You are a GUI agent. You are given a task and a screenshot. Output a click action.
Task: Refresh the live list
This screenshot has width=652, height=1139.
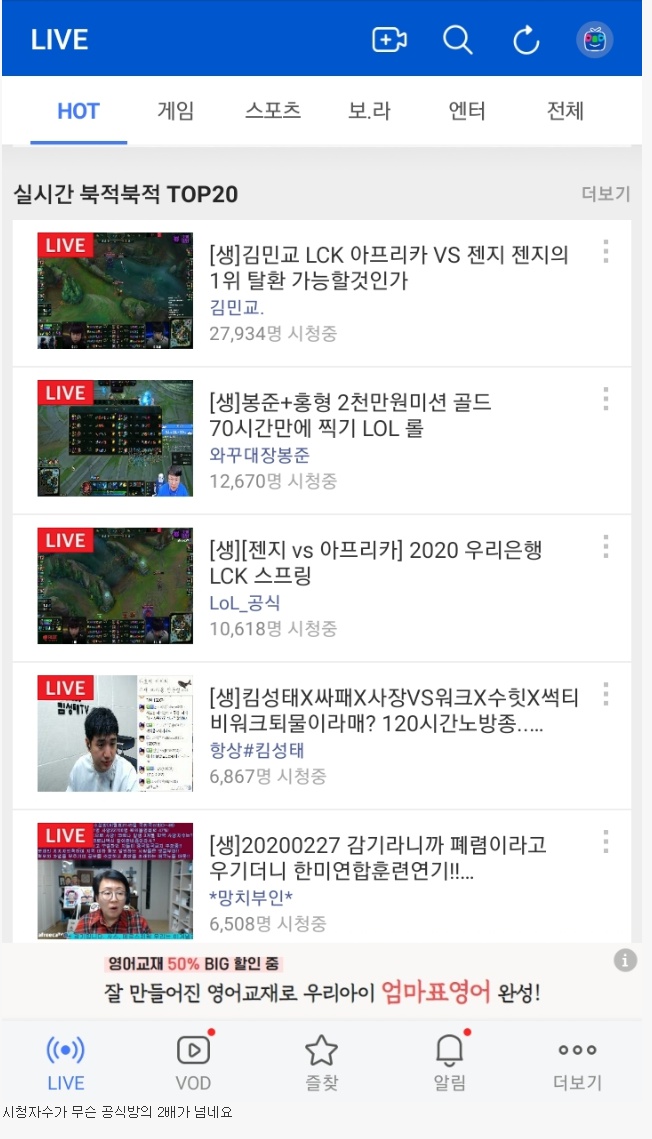tap(526, 40)
